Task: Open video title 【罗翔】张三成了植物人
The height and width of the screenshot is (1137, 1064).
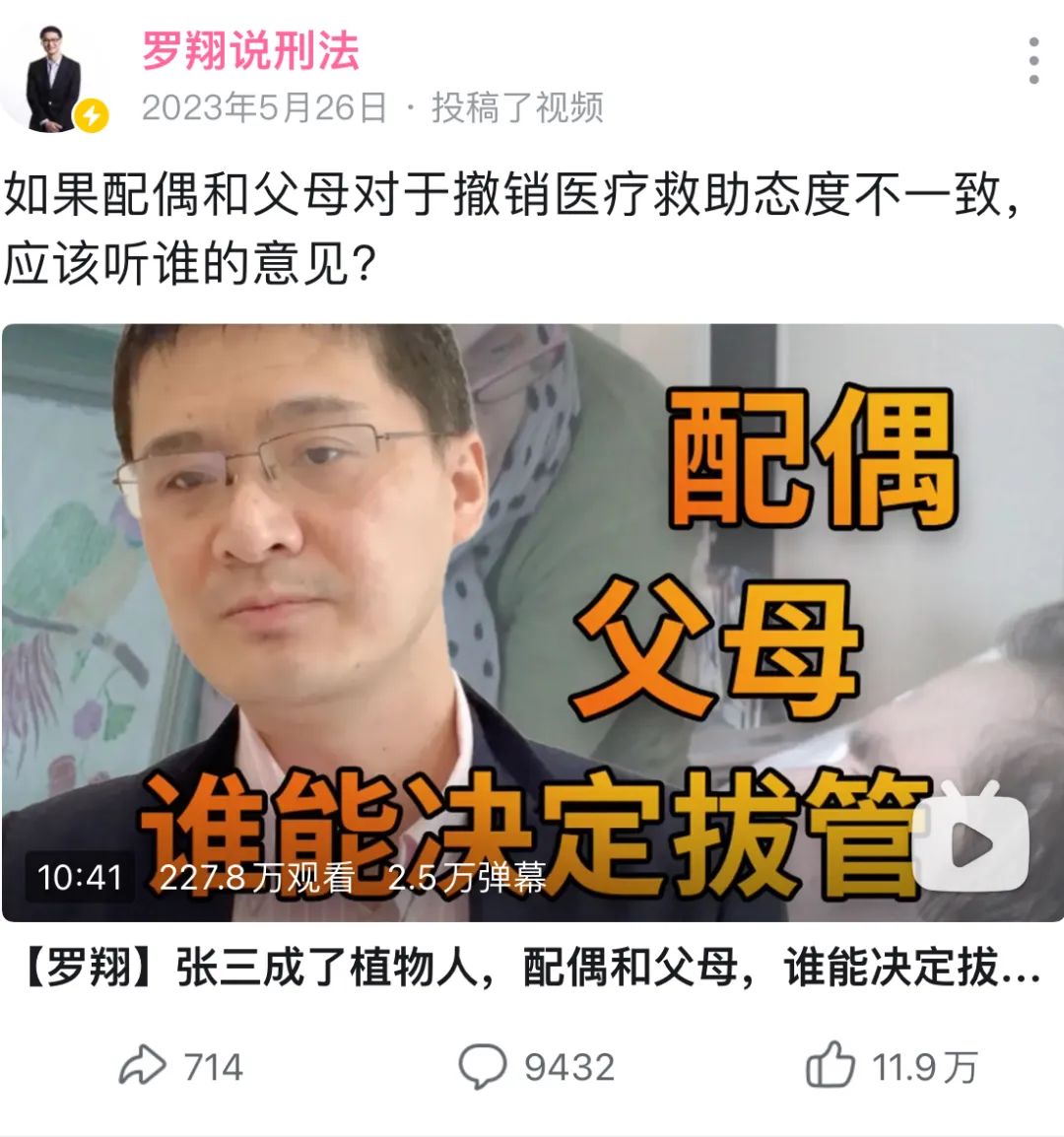Action: pyautogui.click(x=532, y=970)
